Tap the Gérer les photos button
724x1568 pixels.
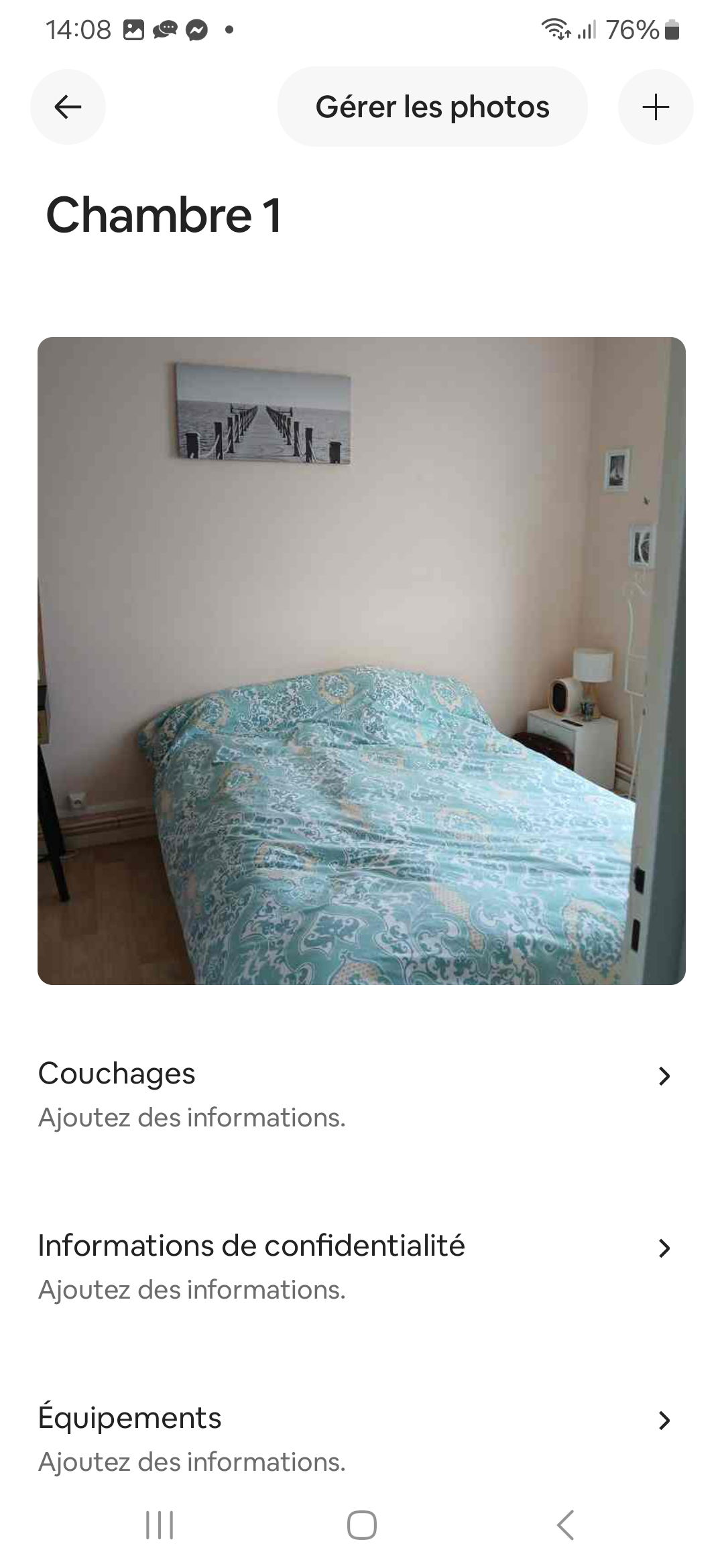432,107
